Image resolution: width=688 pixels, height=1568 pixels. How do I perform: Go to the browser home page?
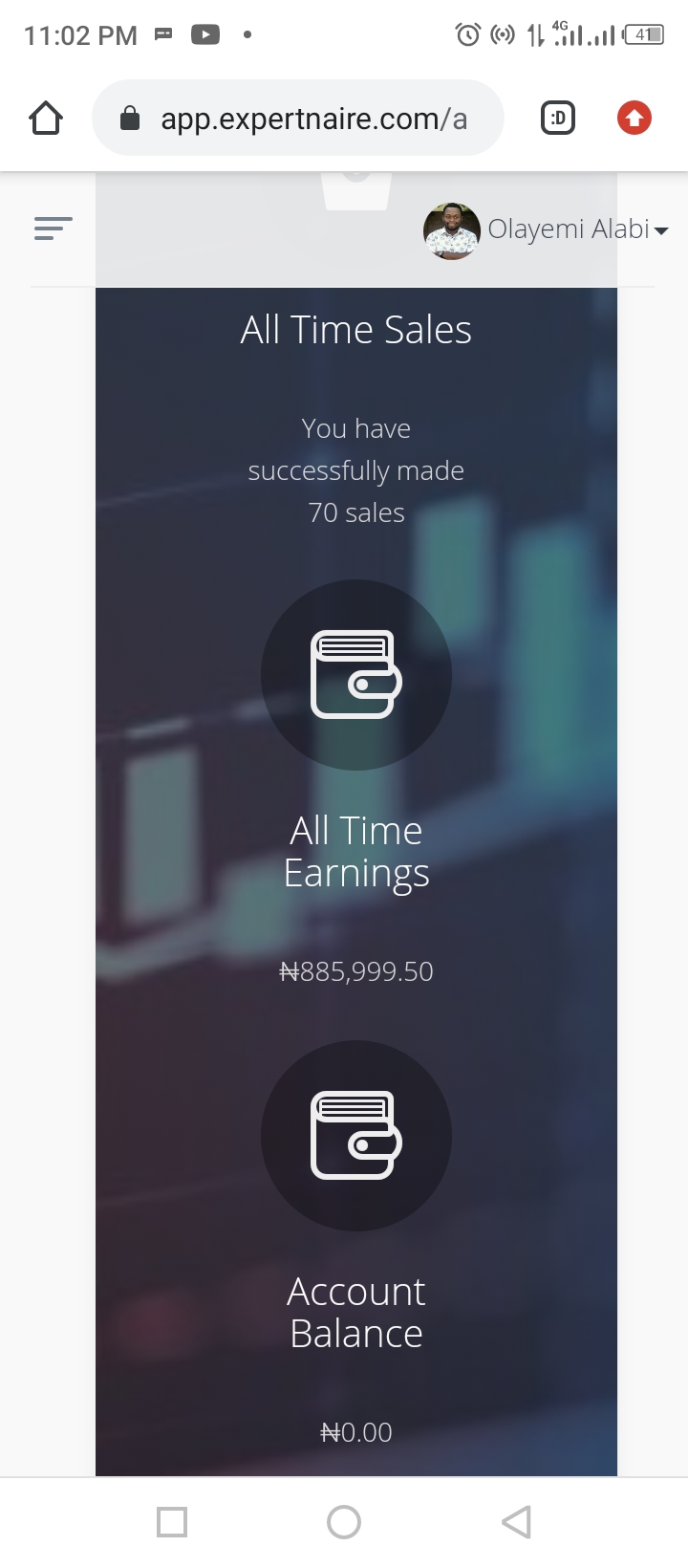click(46, 119)
